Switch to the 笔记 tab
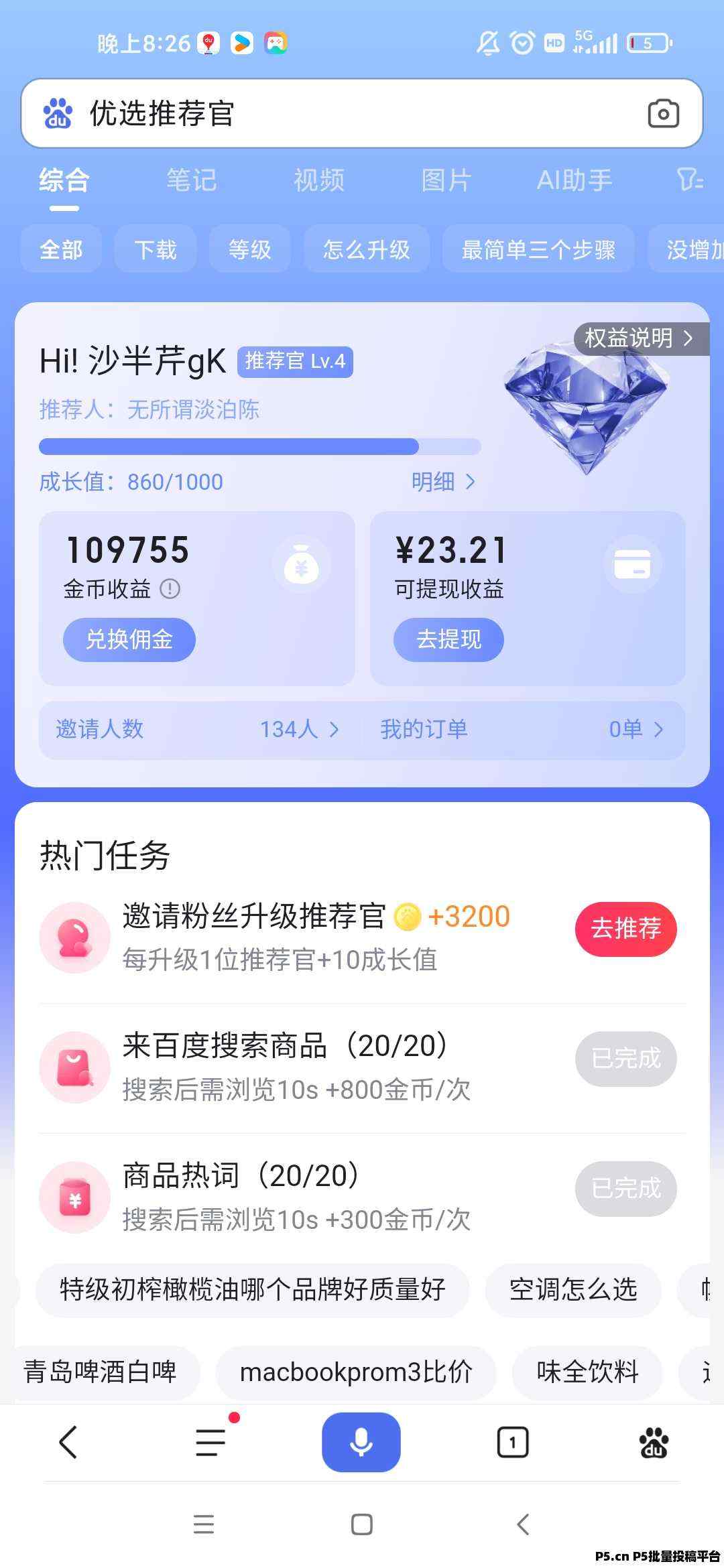Viewport: 724px width, 1568px height. [x=192, y=180]
